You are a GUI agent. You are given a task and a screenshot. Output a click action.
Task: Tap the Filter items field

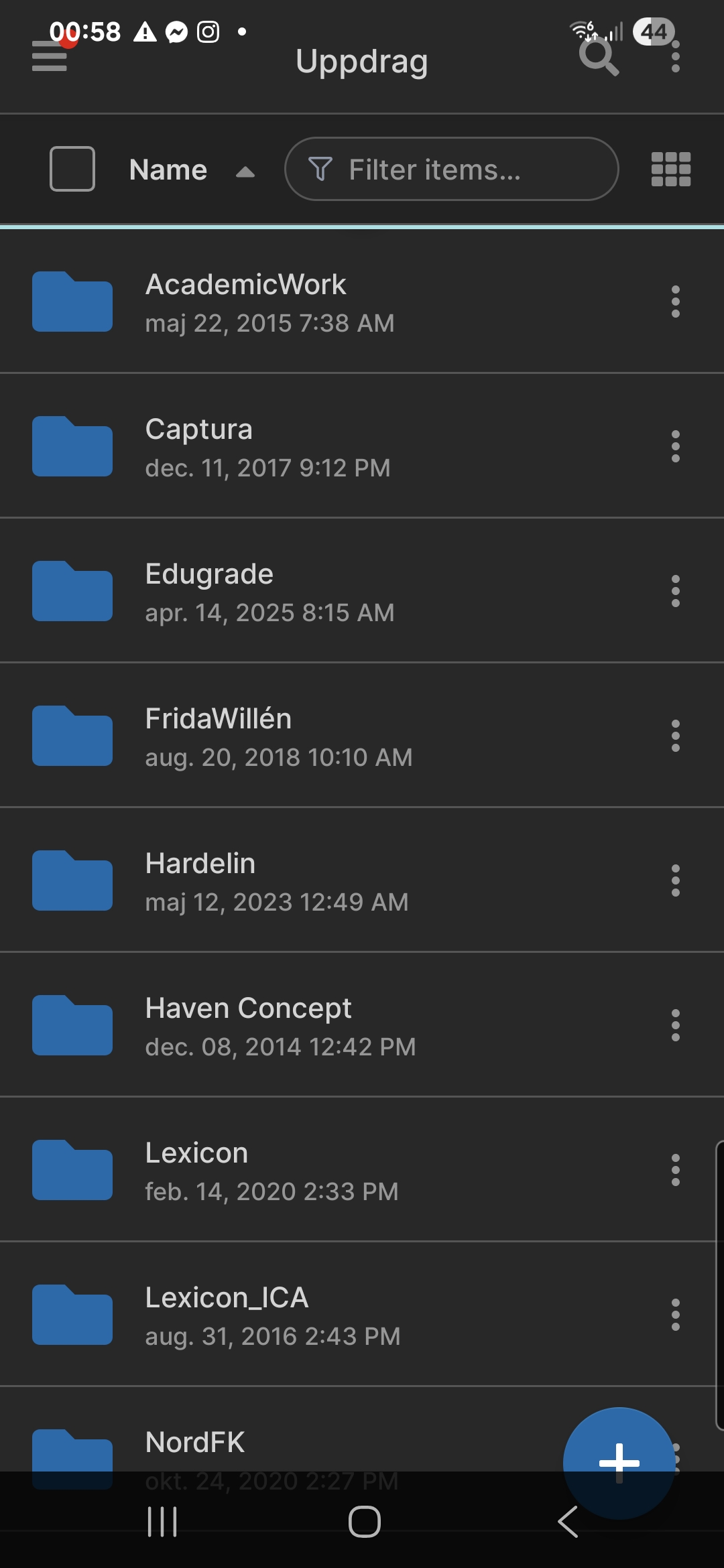coord(451,170)
